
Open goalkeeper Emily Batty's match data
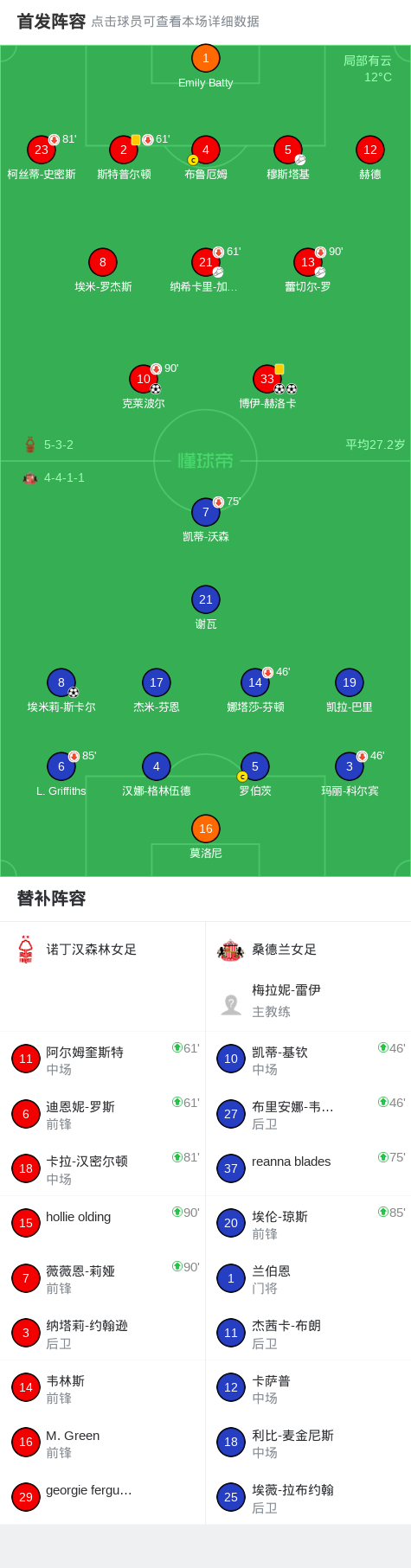(x=205, y=67)
